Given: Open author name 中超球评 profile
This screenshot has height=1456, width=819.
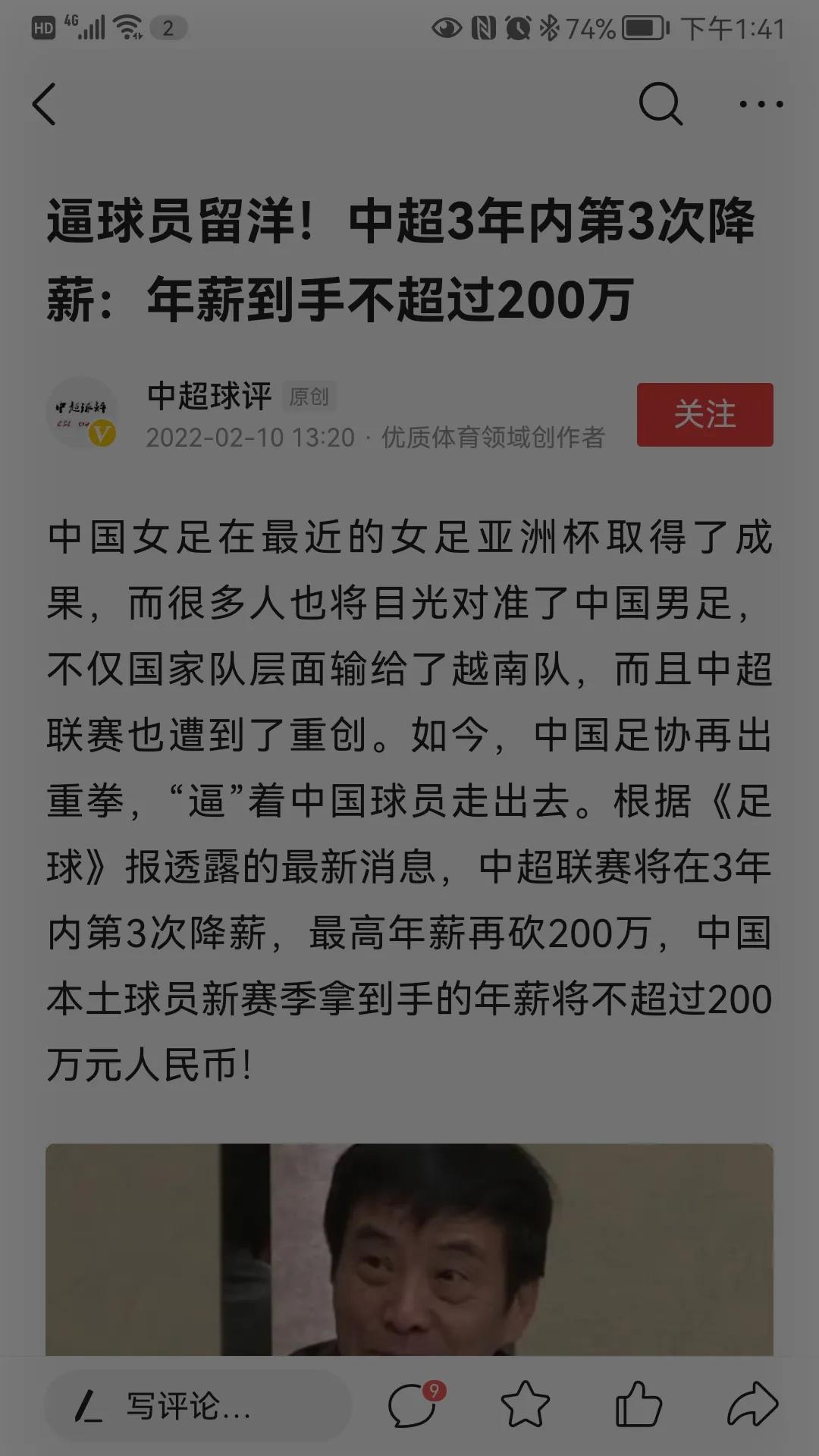Looking at the screenshot, I should click(206, 397).
